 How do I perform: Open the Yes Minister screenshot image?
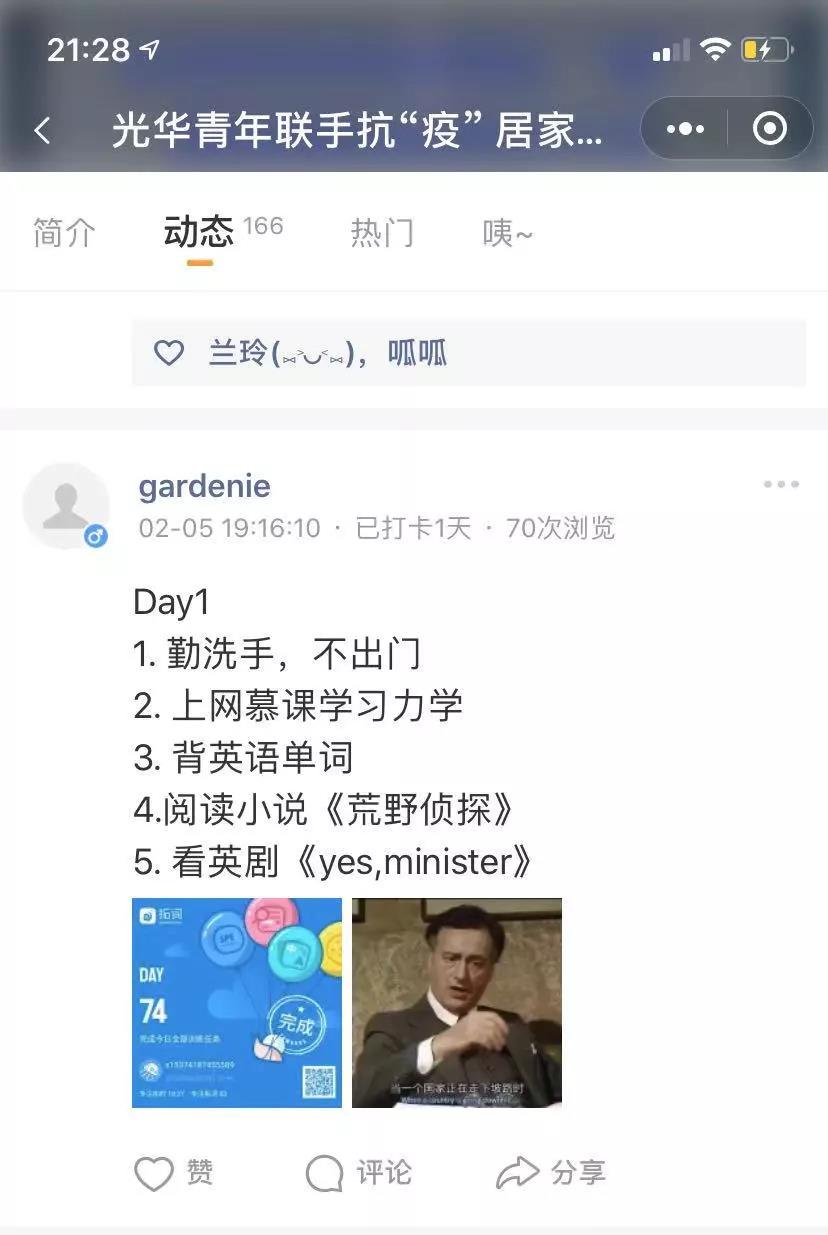click(457, 1002)
